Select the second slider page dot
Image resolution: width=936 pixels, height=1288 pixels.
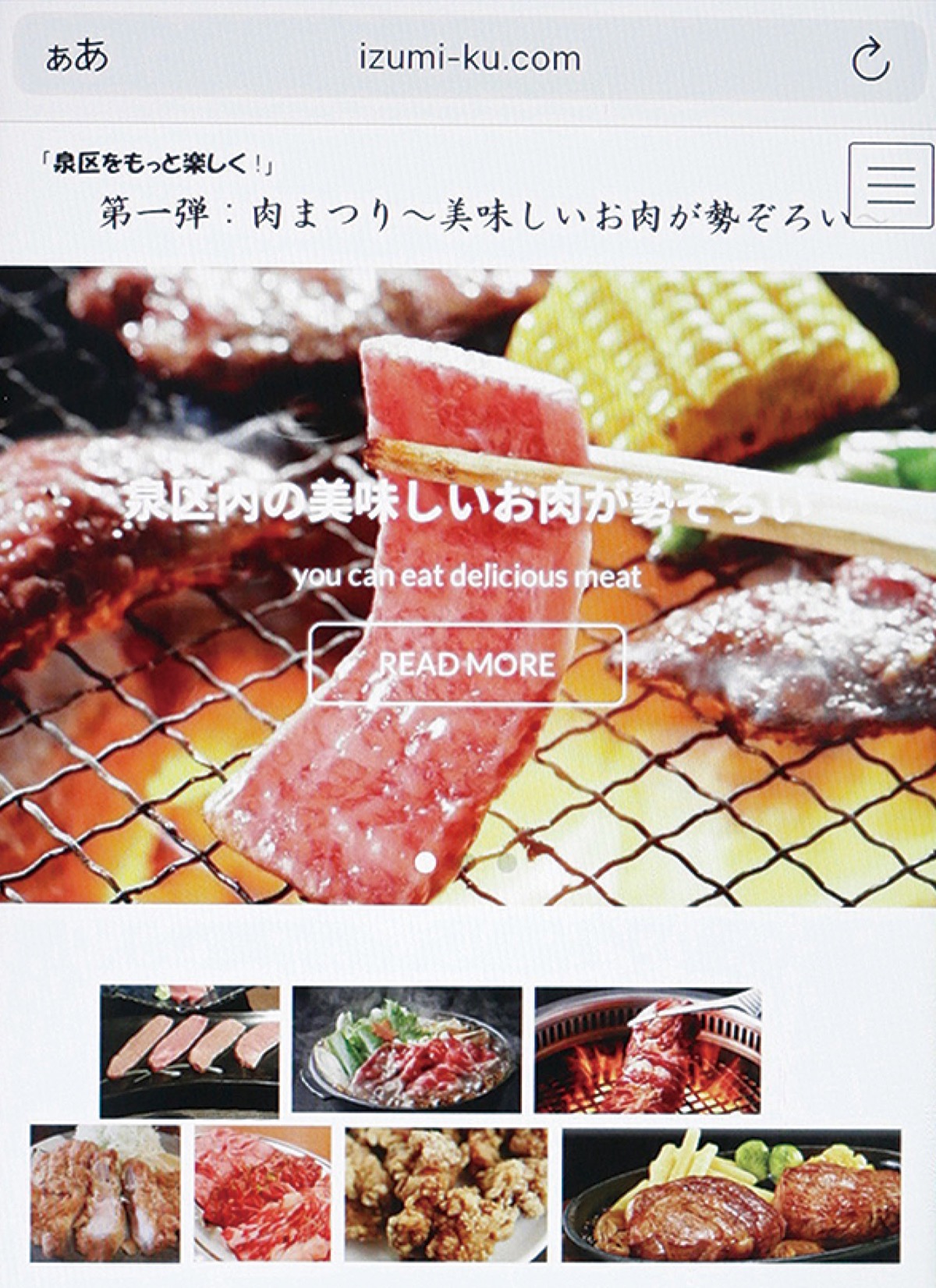pos(507,862)
